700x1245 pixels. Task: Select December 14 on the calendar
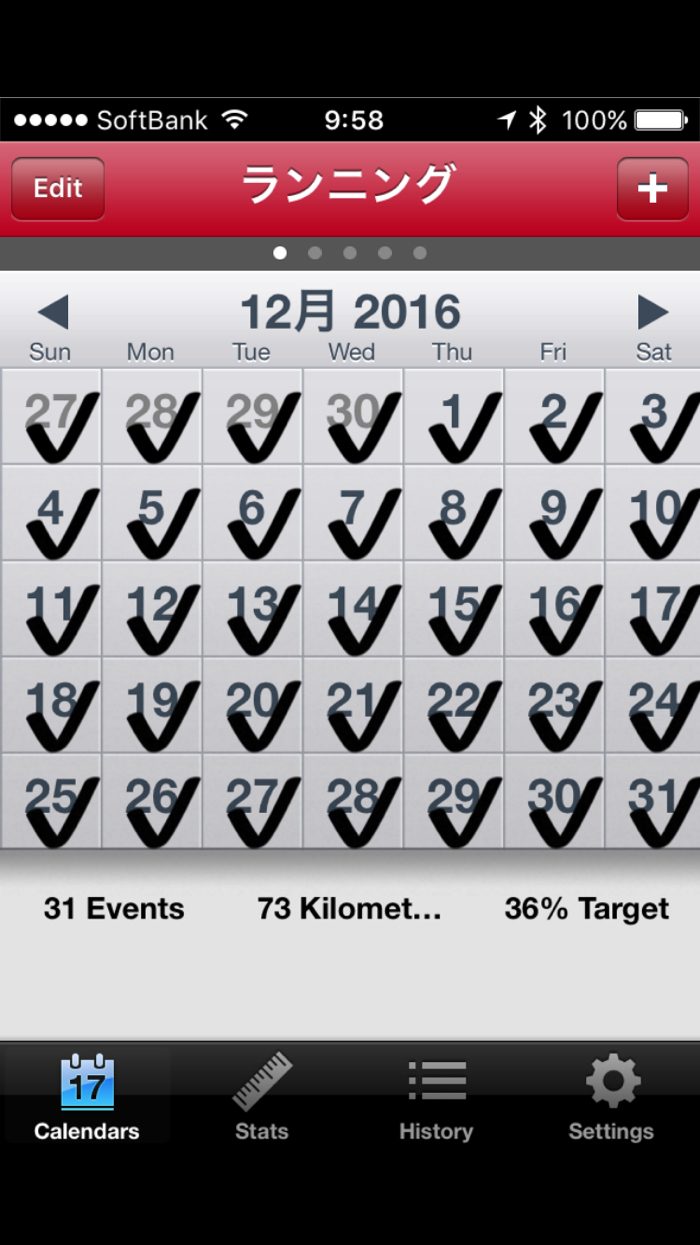click(x=353, y=608)
